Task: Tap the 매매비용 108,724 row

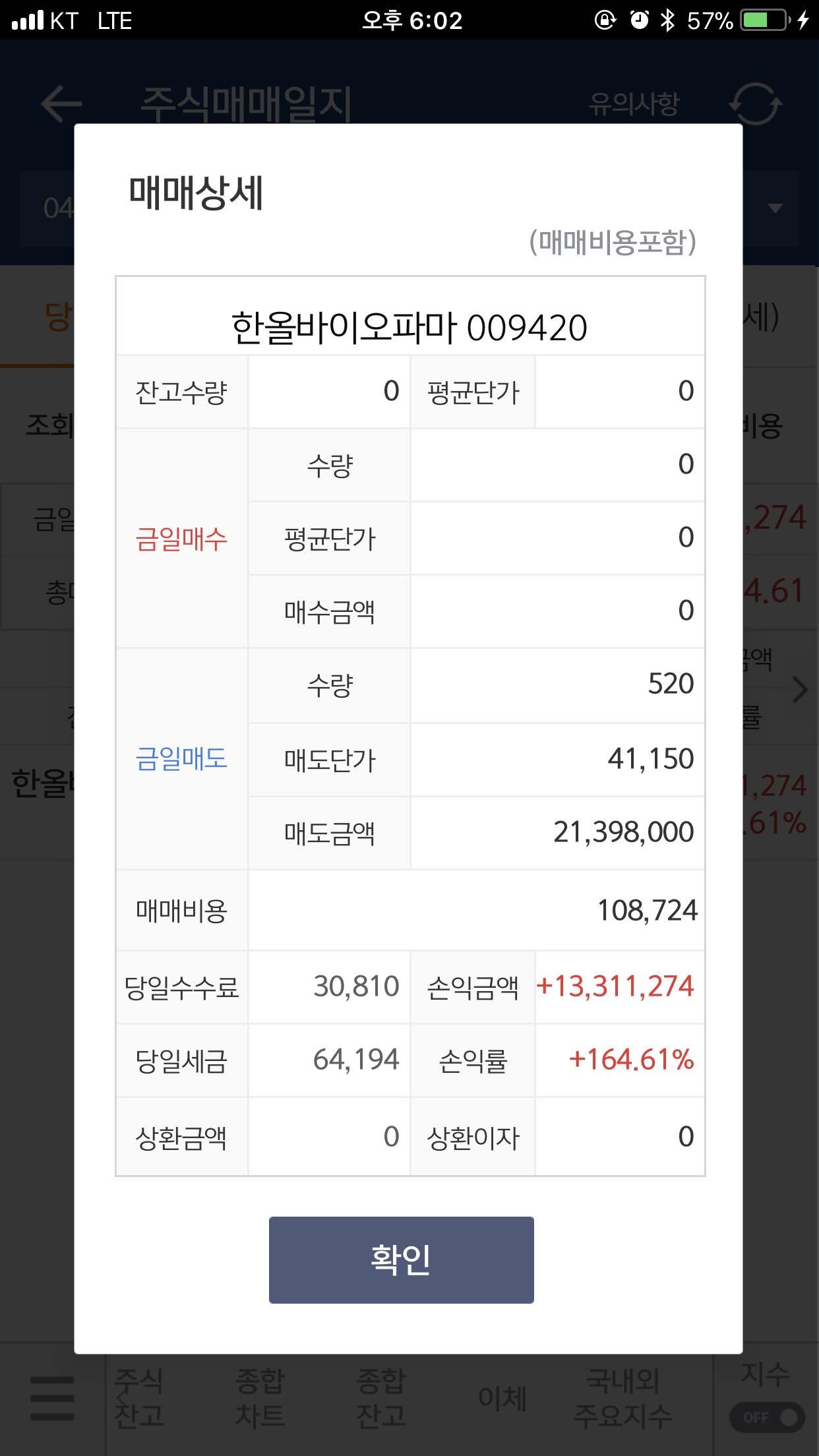Action: pos(409,911)
